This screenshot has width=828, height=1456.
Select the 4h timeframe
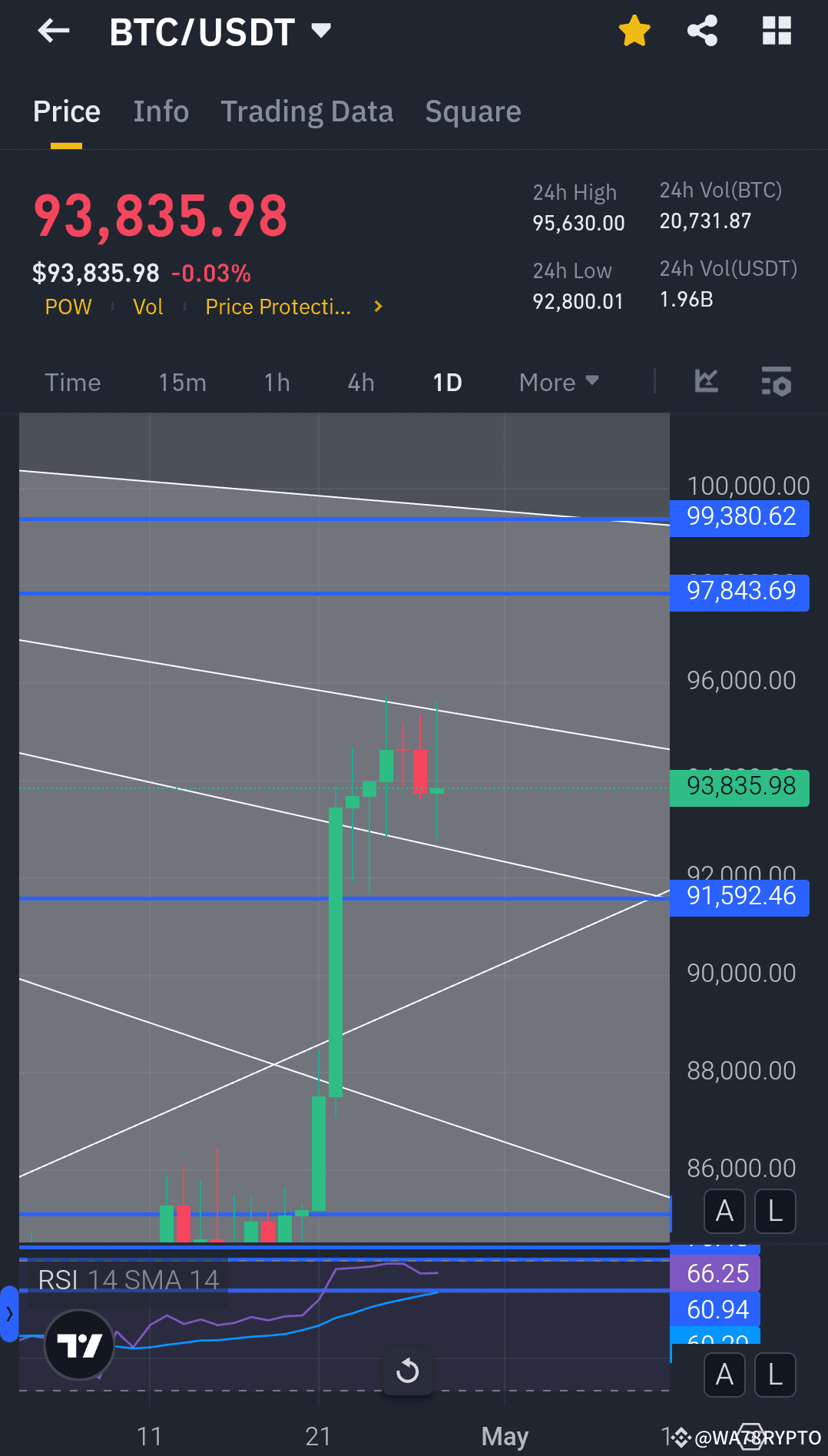(359, 382)
